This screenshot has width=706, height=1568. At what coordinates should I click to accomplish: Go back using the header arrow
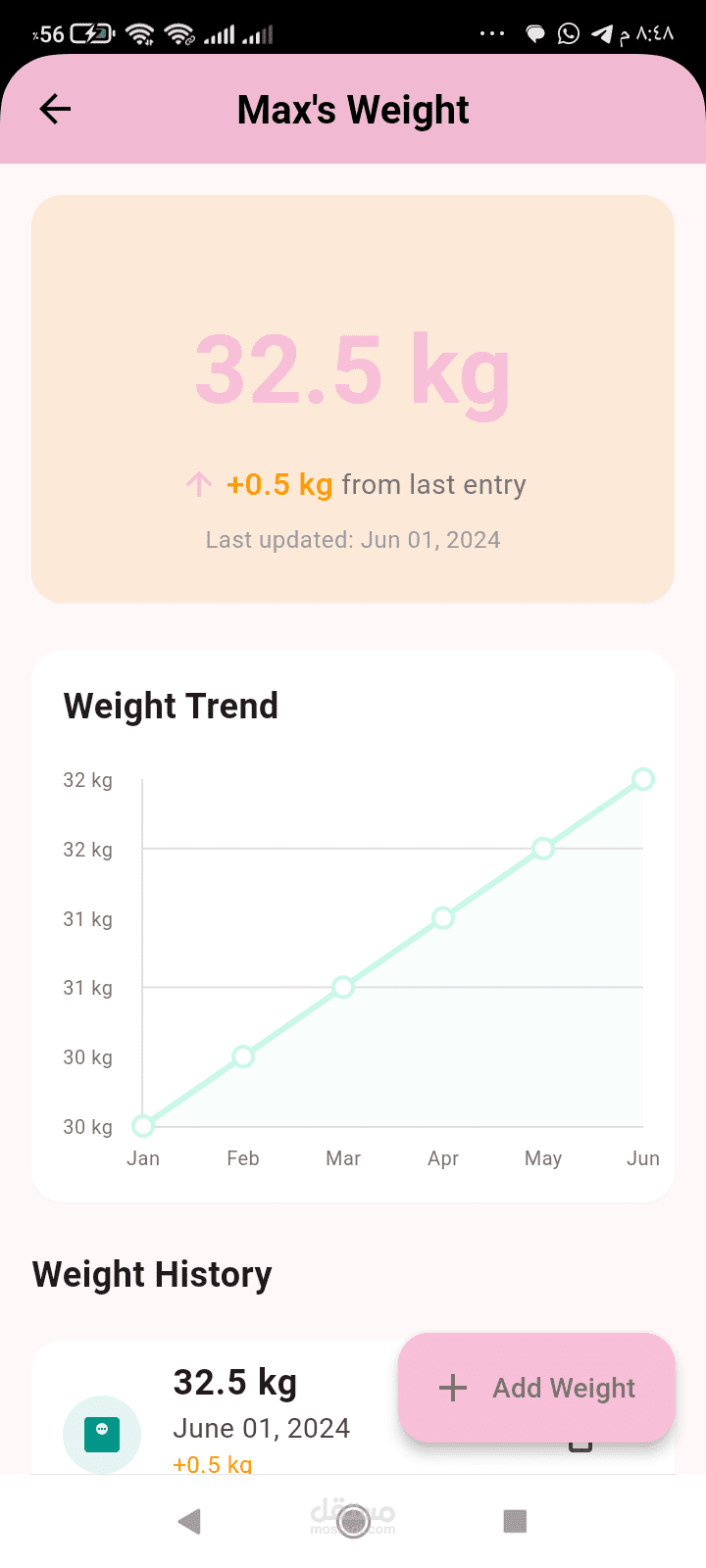tap(55, 109)
